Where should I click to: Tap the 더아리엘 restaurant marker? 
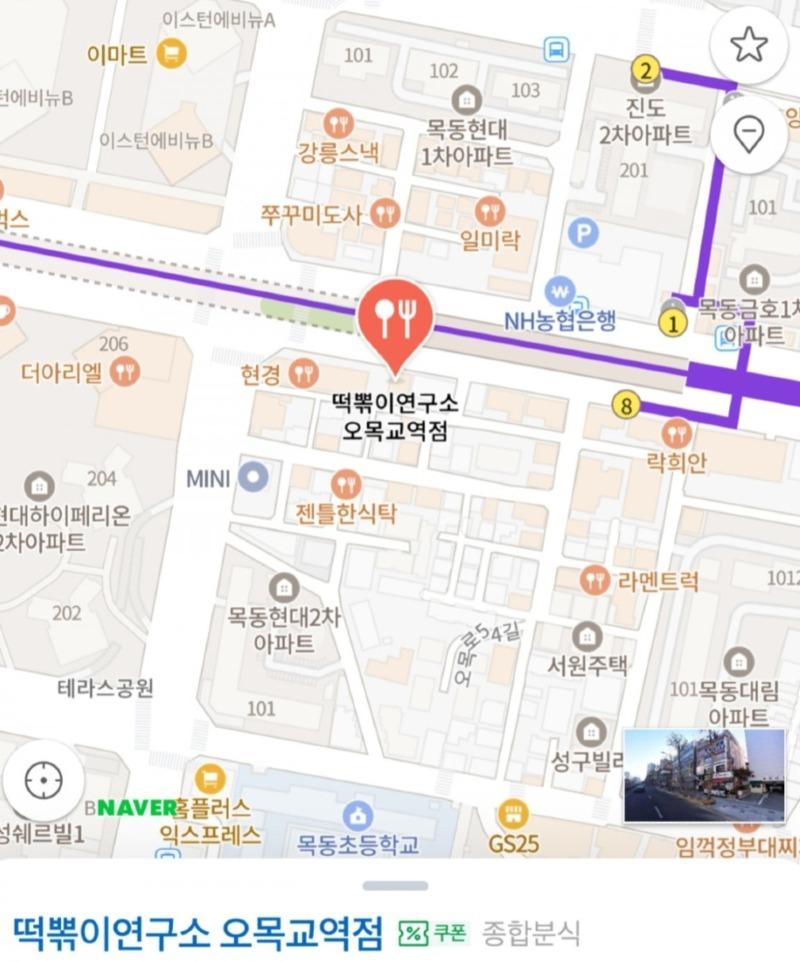point(126,373)
